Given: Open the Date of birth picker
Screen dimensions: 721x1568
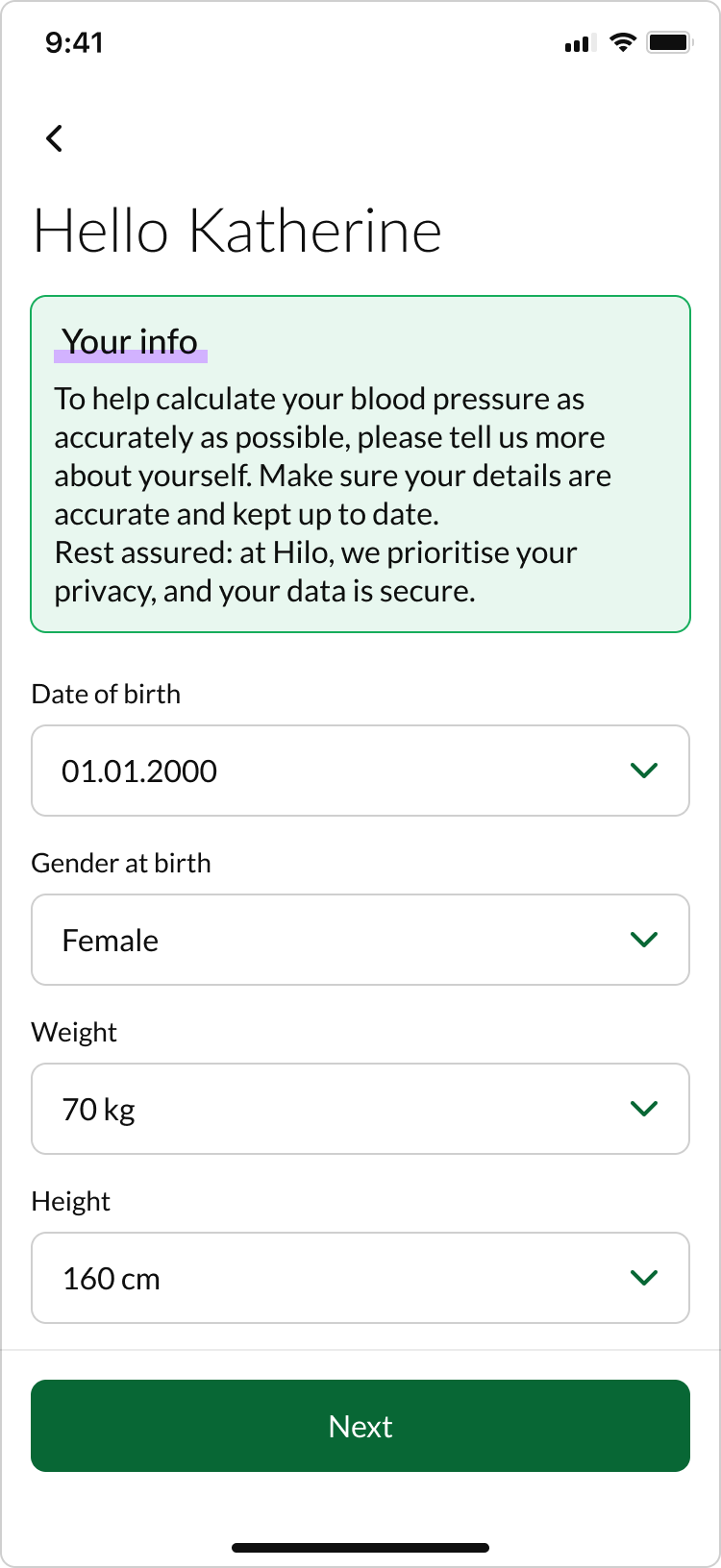Looking at the screenshot, I should (x=360, y=771).
